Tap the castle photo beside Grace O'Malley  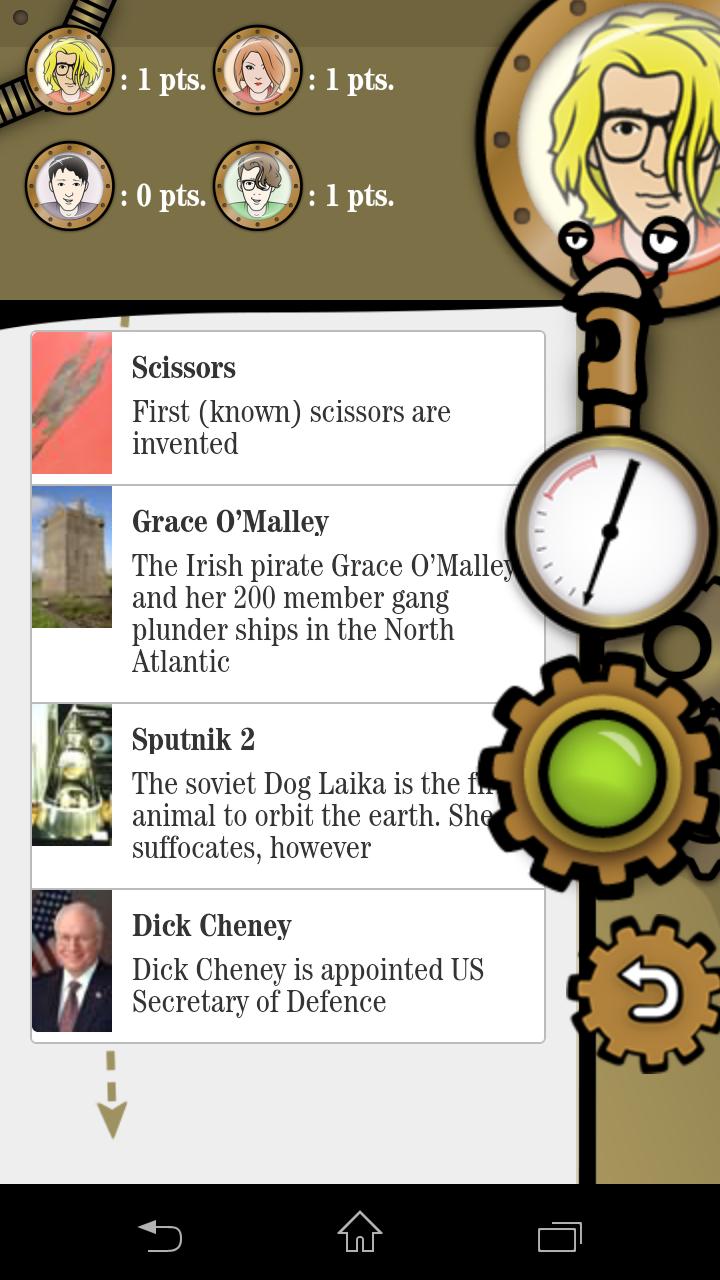coord(71,557)
